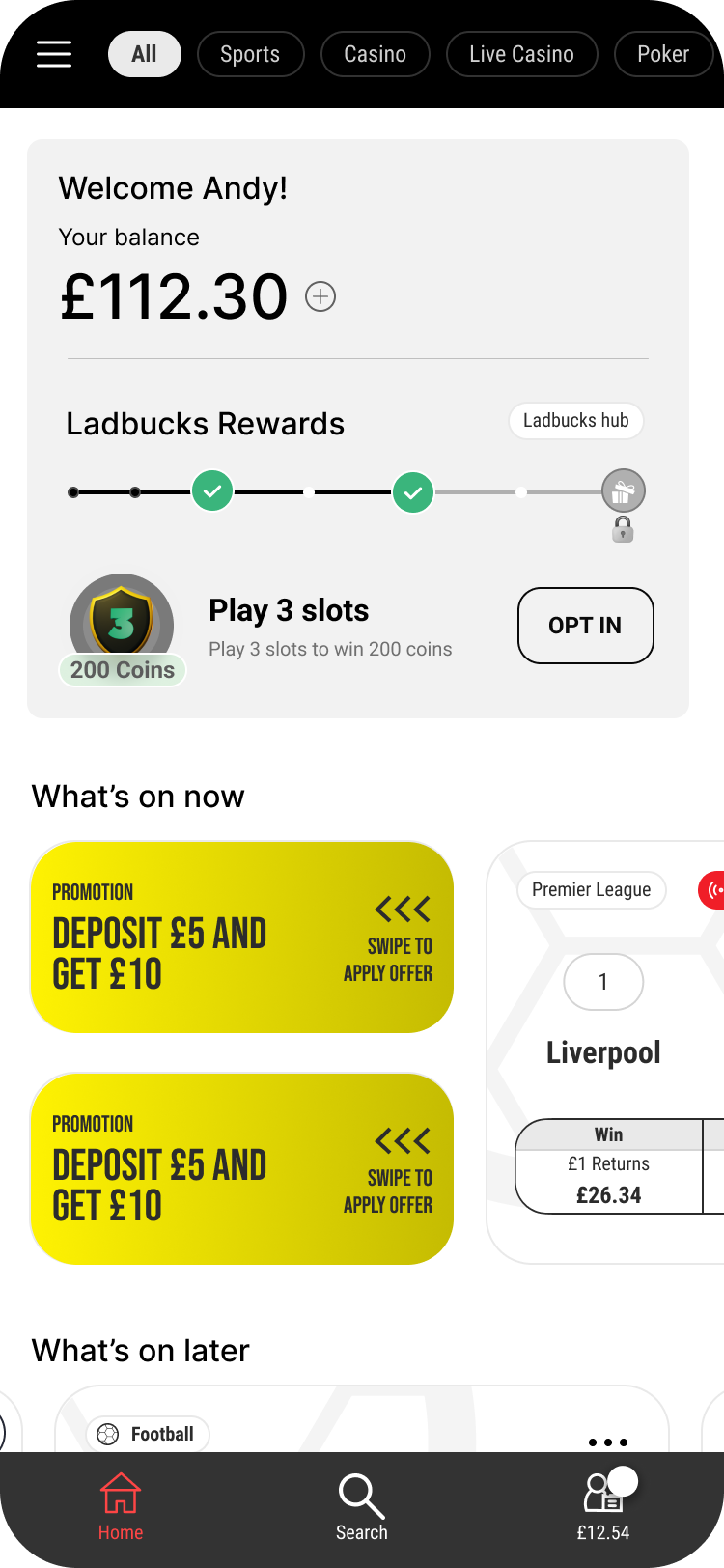
Task: Open the hamburger menu
Action: pos(54,54)
